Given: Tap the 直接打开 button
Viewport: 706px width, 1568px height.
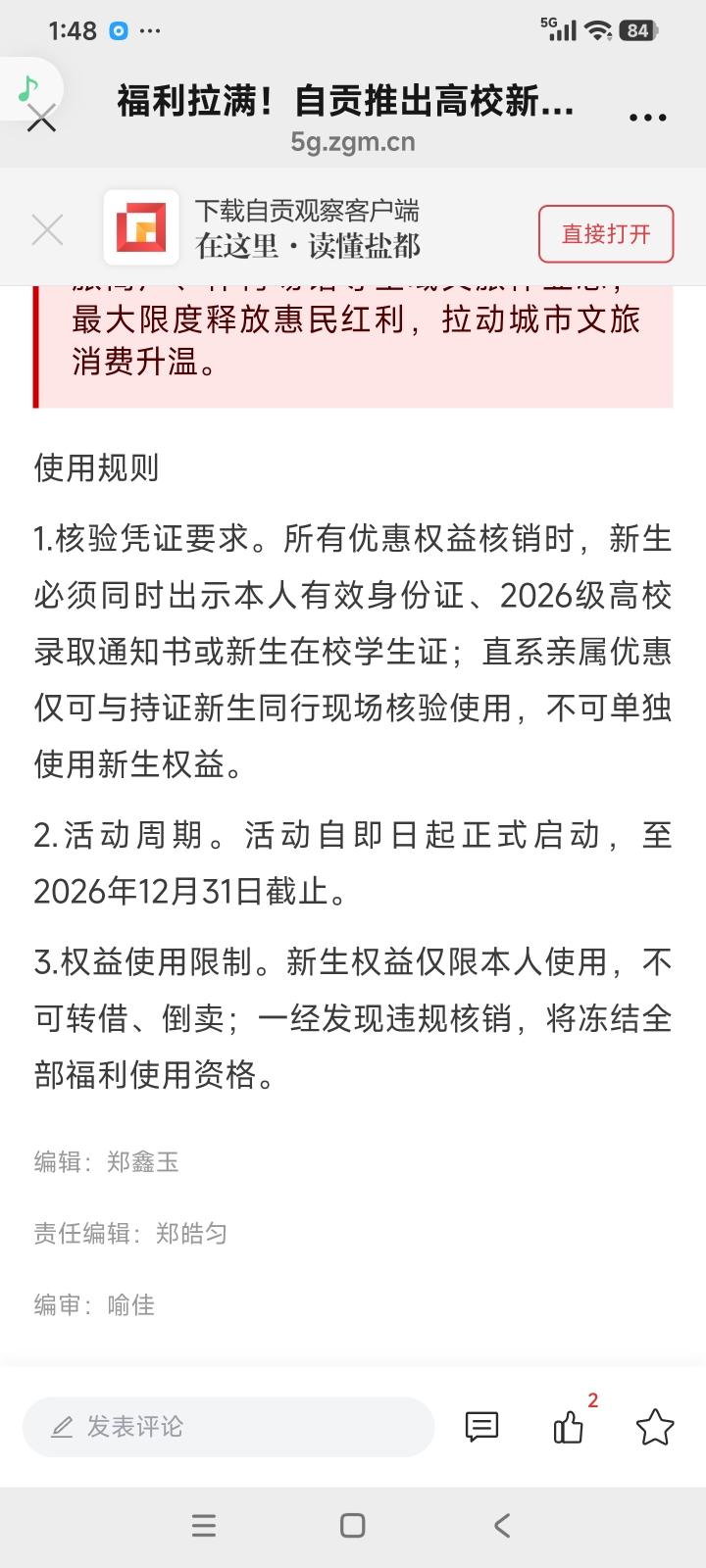Looking at the screenshot, I should 606,234.
